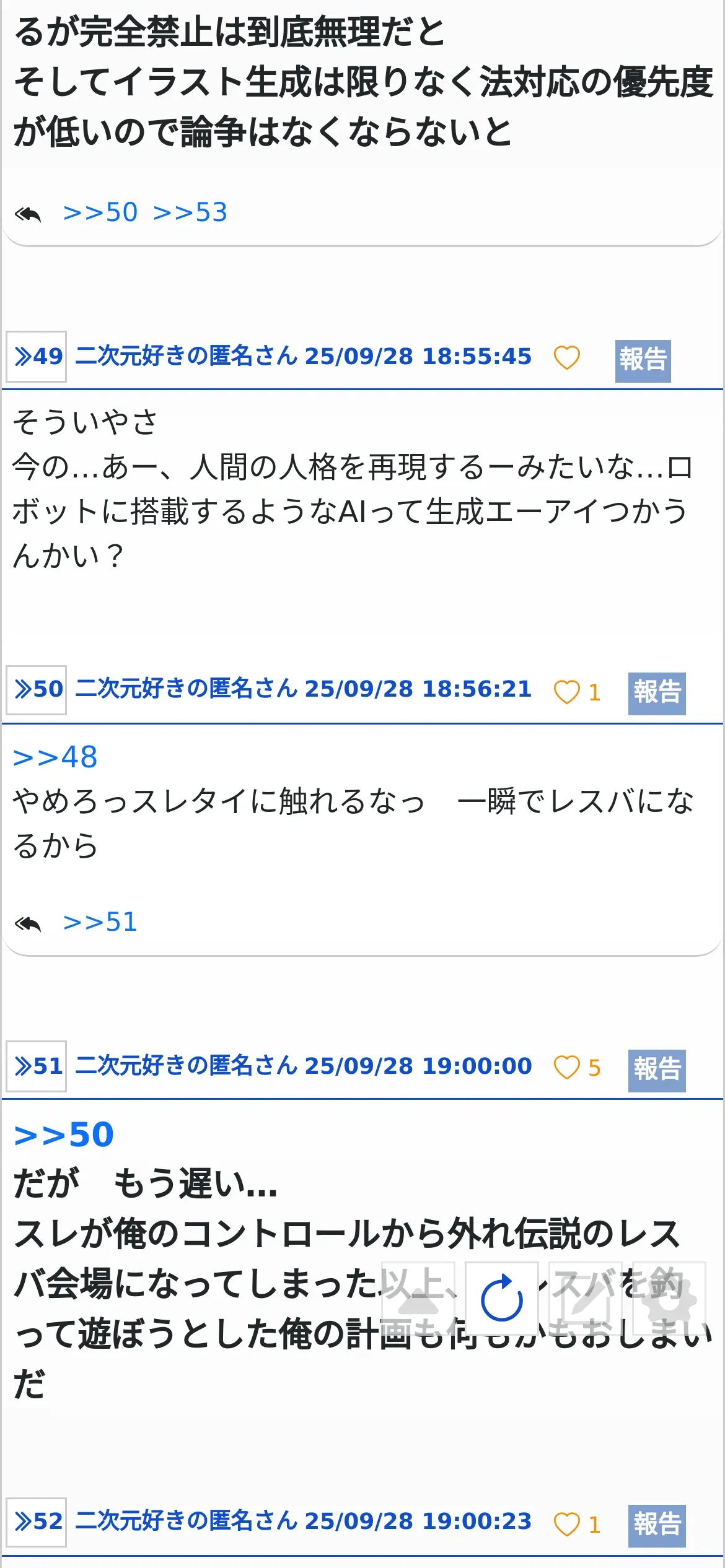The image size is (725, 1568).
Task: Like post 52 with the heart icon
Action: [x=566, y=1524]
